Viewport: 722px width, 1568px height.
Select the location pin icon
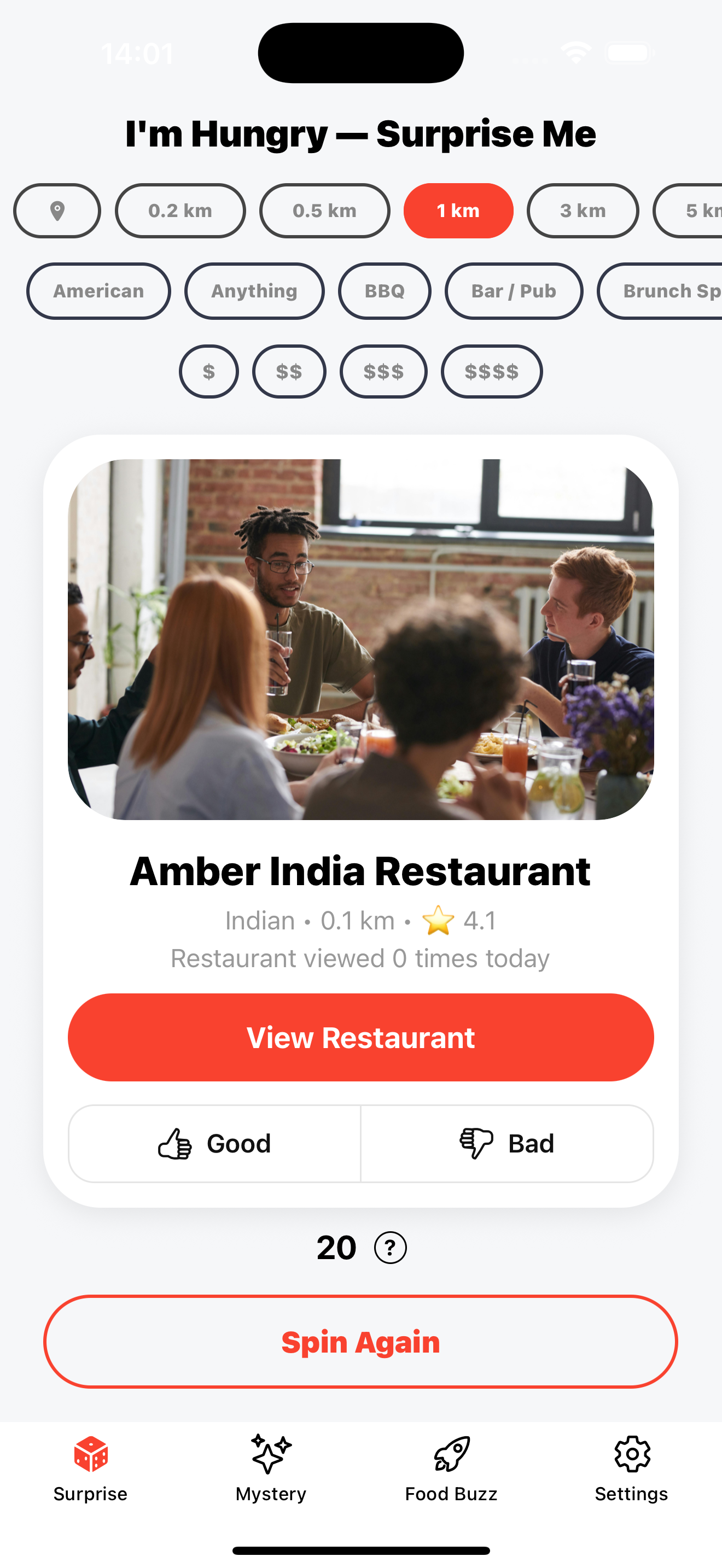[57, 210]
